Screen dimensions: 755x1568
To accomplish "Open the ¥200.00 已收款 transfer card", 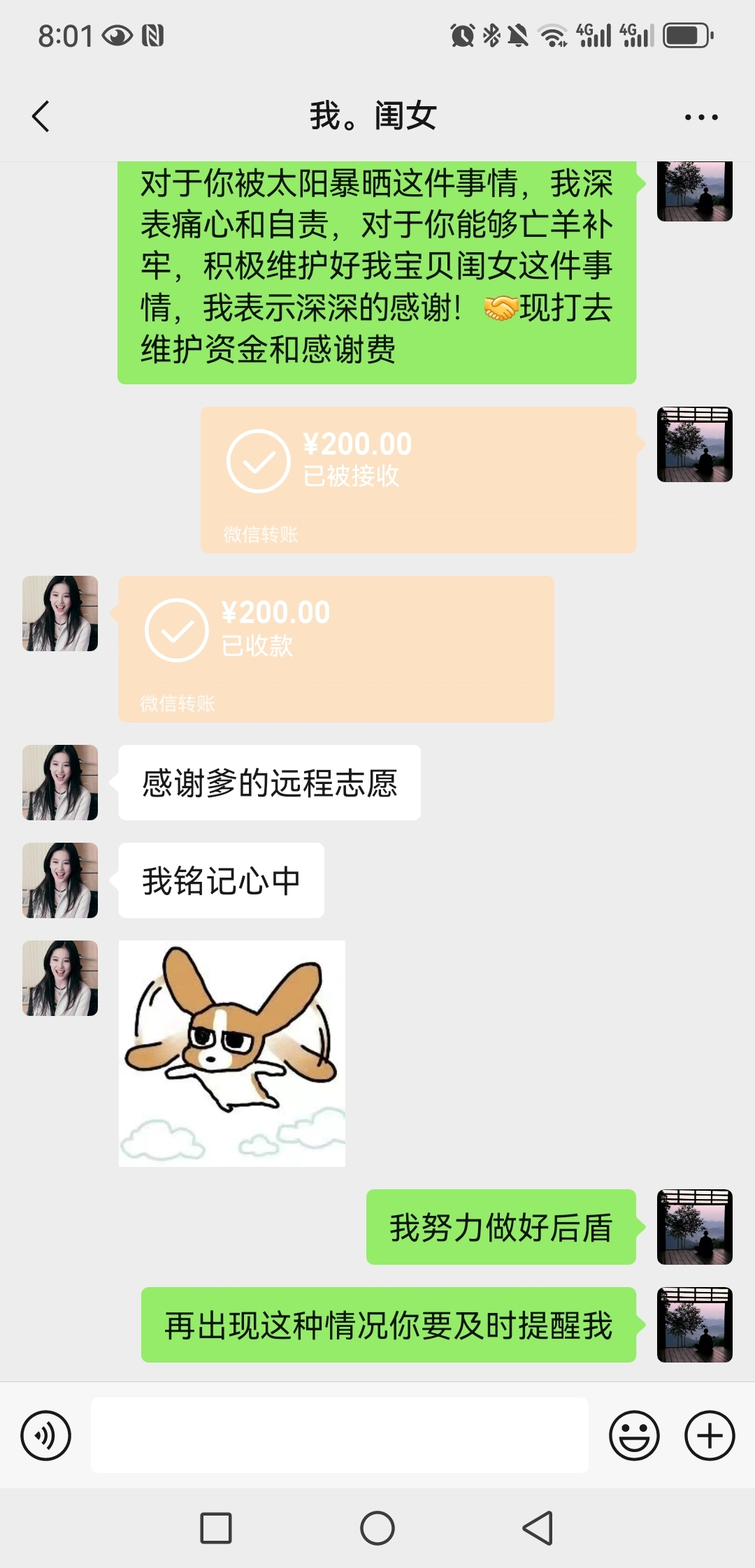I will point(336,648).
